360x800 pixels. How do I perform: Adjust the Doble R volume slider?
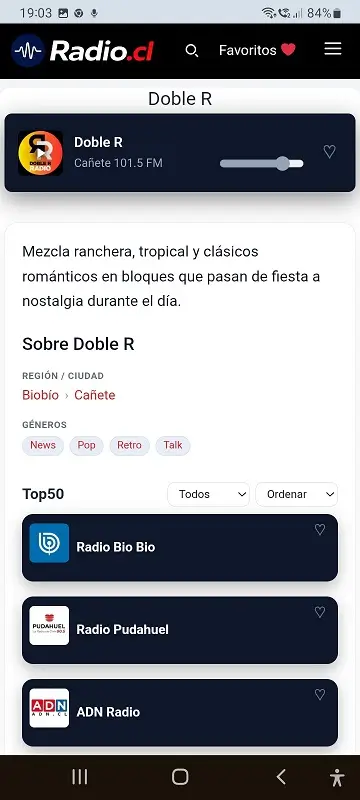[x=262, y=163]
